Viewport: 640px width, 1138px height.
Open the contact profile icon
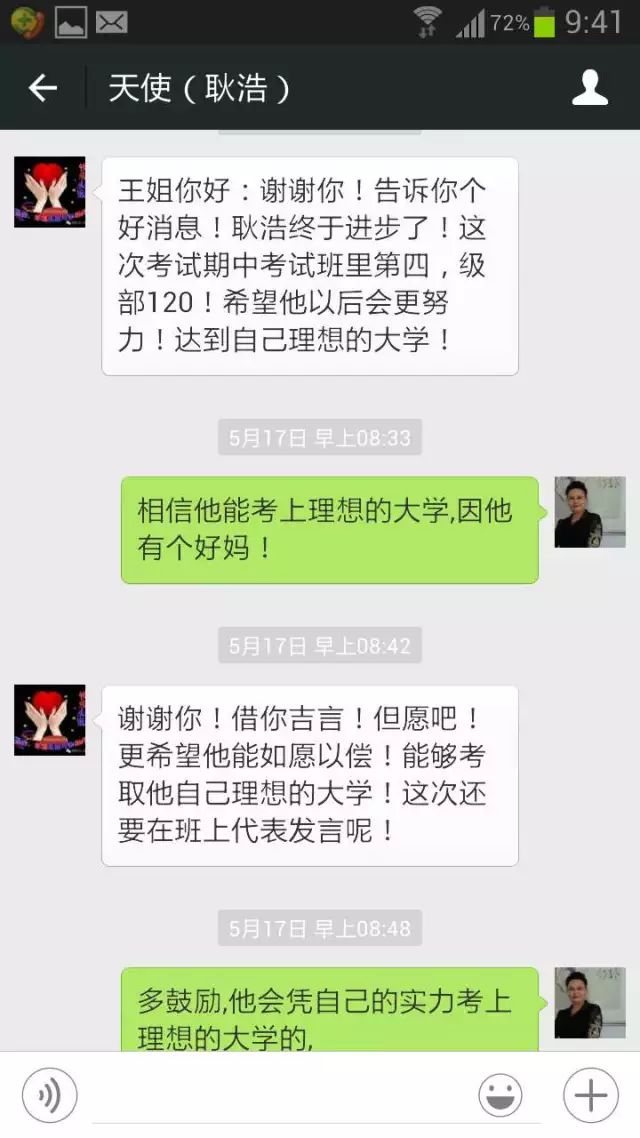(x=590, y=89)
